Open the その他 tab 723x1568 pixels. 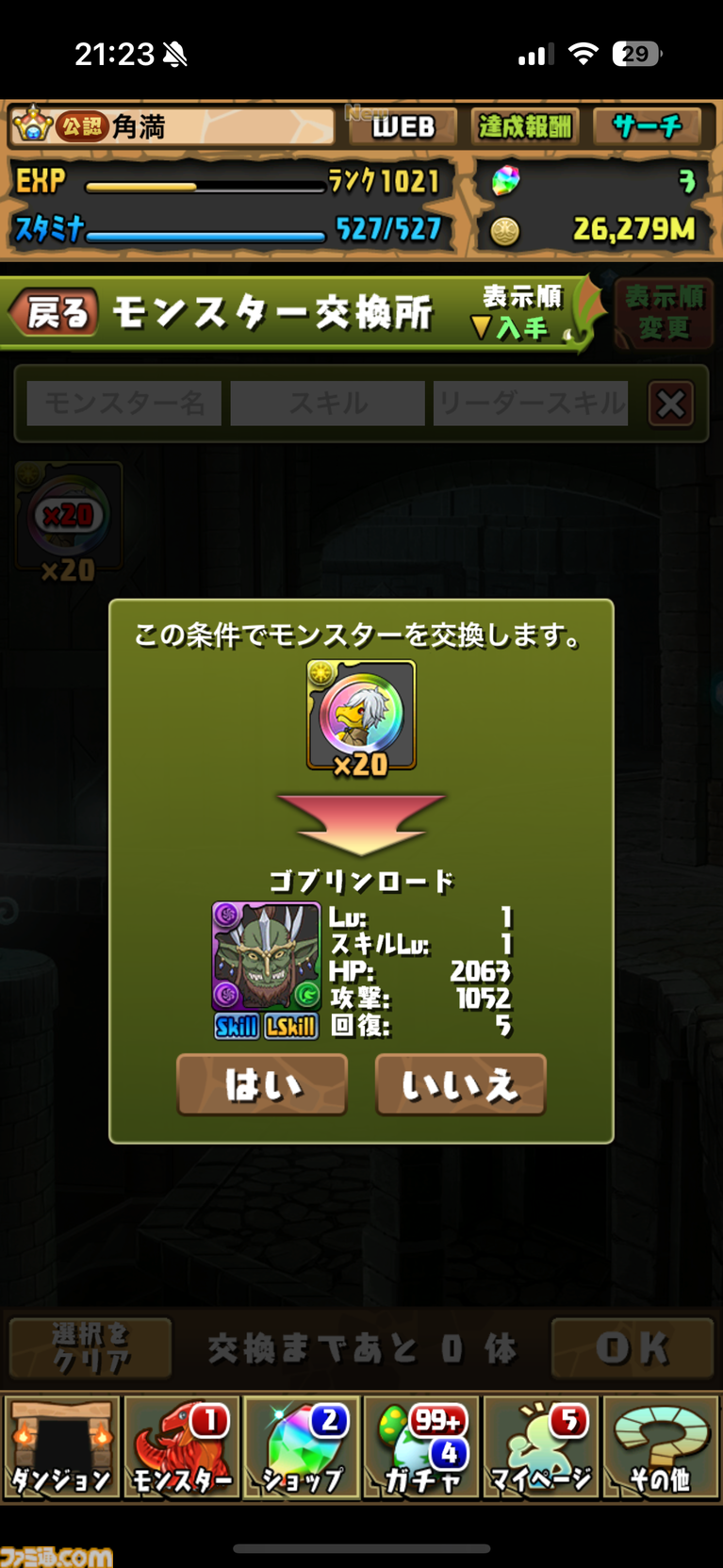pos(662,1448)
